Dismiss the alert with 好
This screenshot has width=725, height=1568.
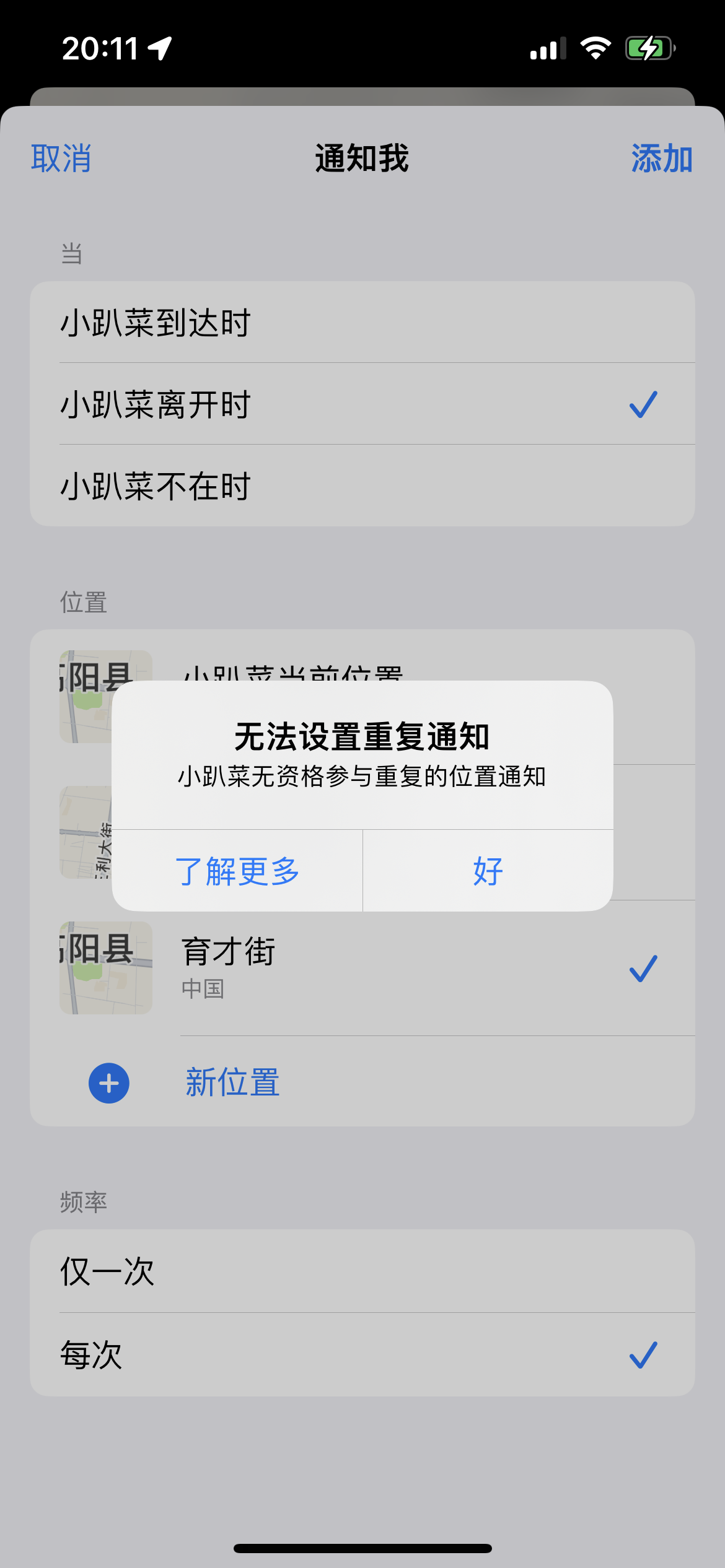coord(488,871)
